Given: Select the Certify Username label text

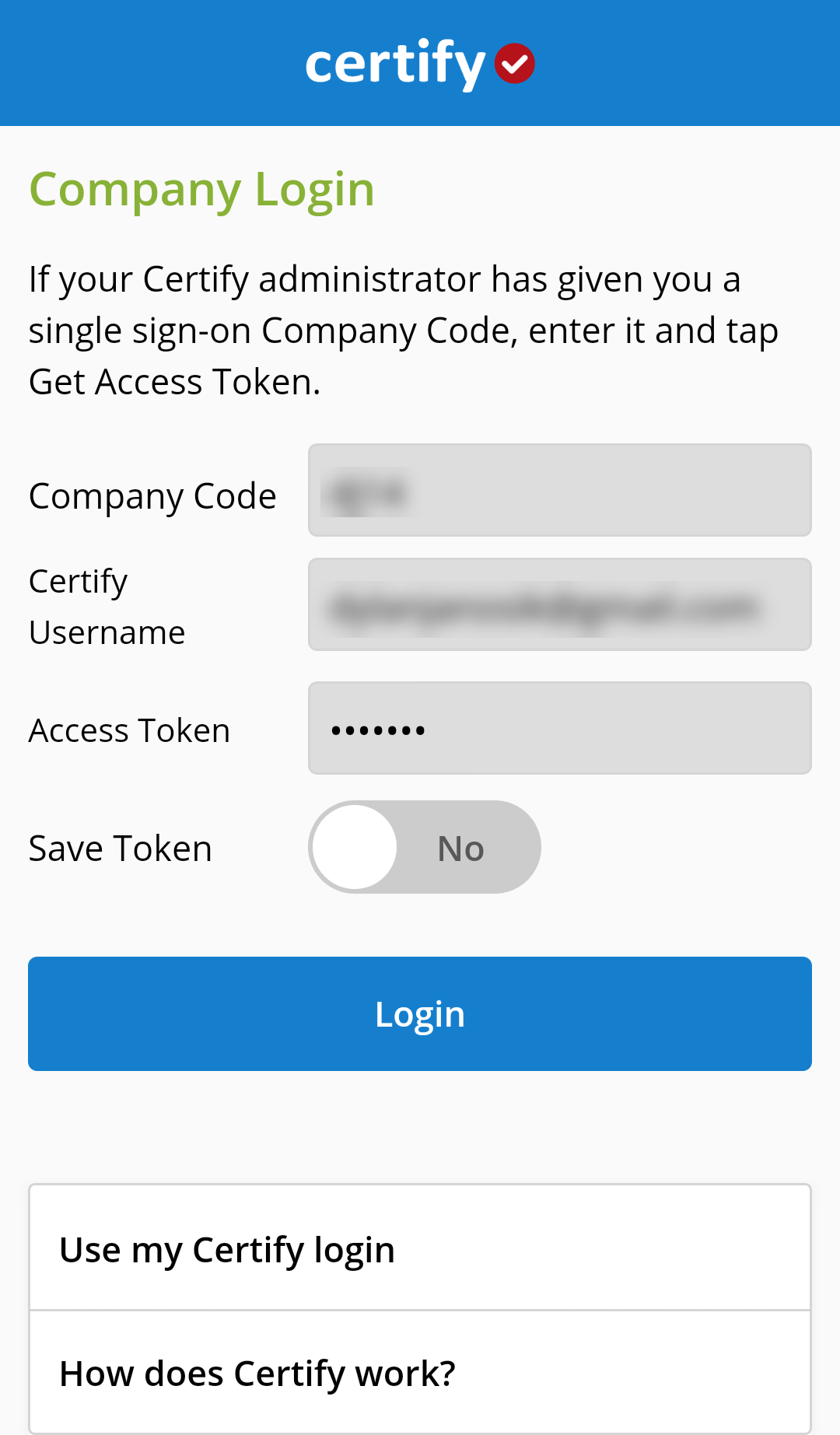Looking at the screenshot, I should [x=107, y=605].
